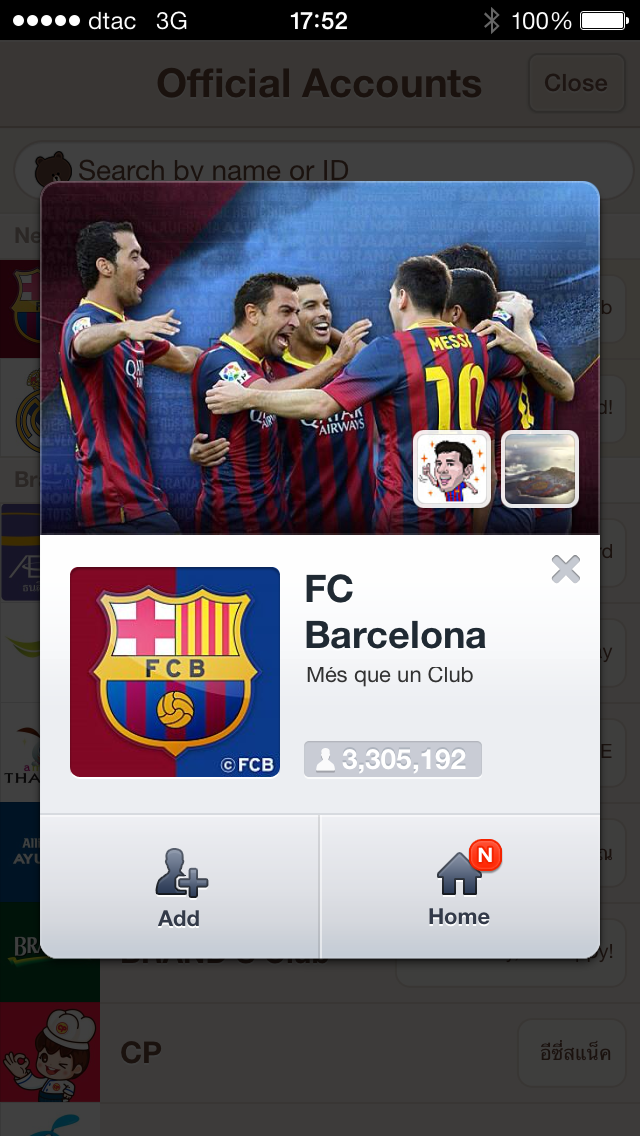This screenshot has height=1136, width=640.
Task: Close the FC Barcelona popup
Action: click(x=566, y=569)
